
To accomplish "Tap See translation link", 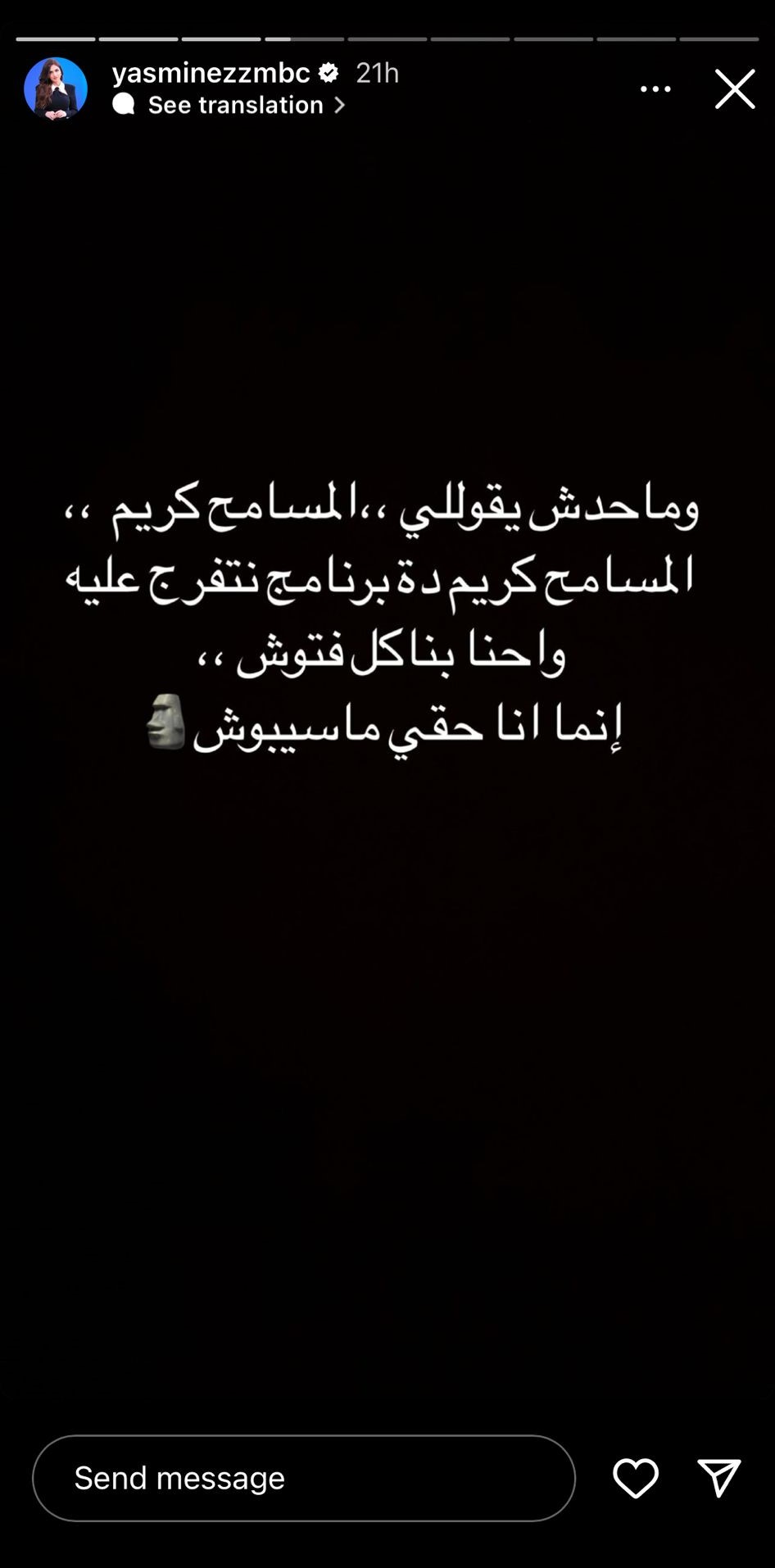I will click(237, 105).
